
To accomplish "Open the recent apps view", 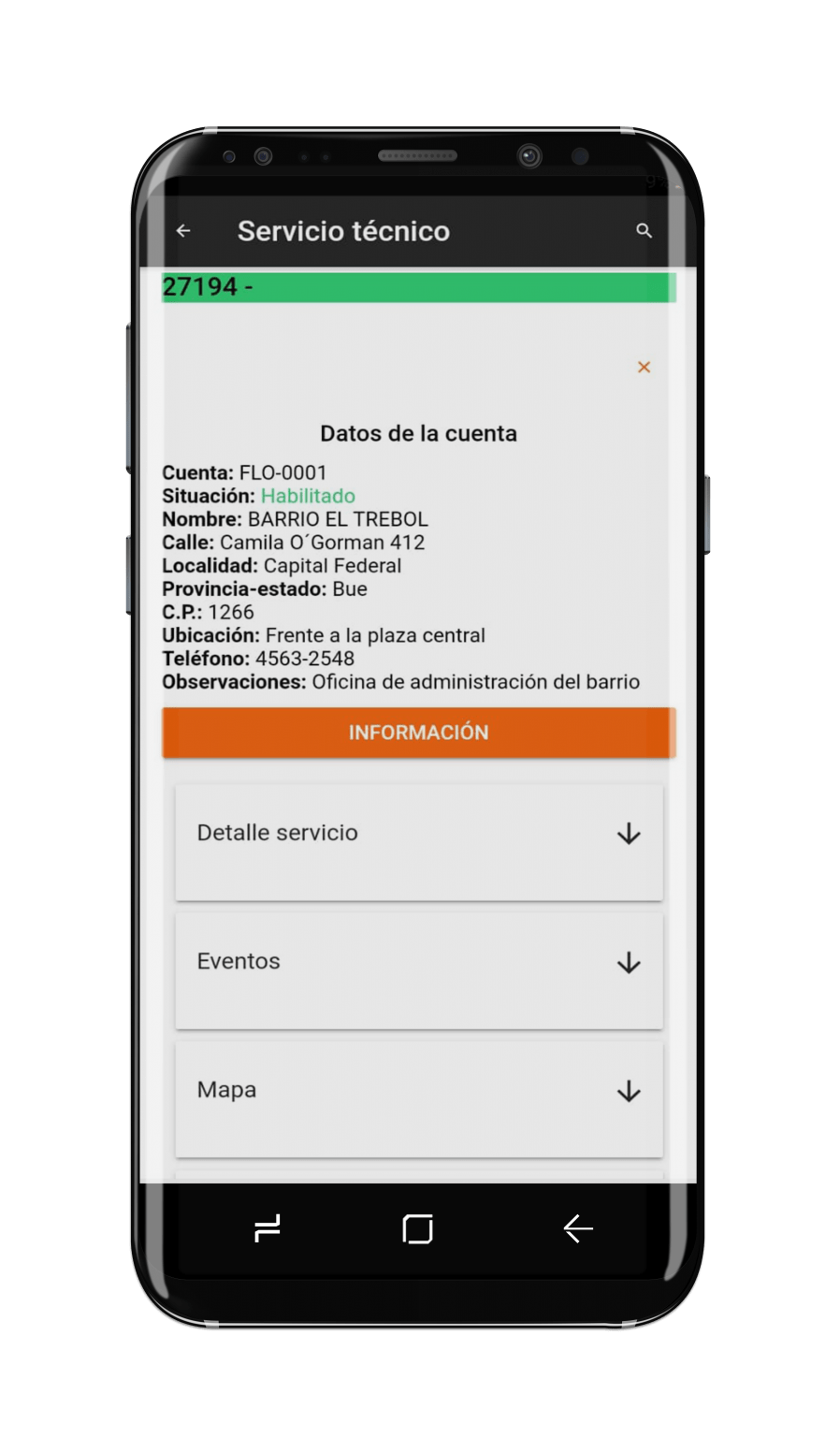I will pos(268,1228).
